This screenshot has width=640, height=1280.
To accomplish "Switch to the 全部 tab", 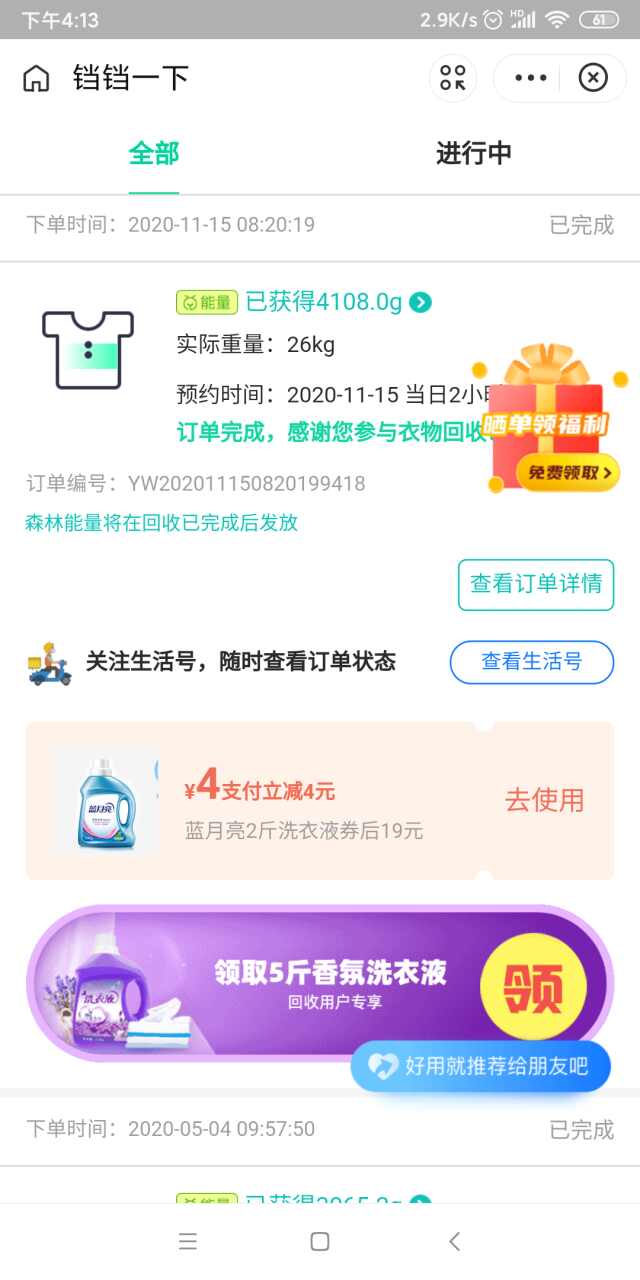I will (x=153, y=153).
